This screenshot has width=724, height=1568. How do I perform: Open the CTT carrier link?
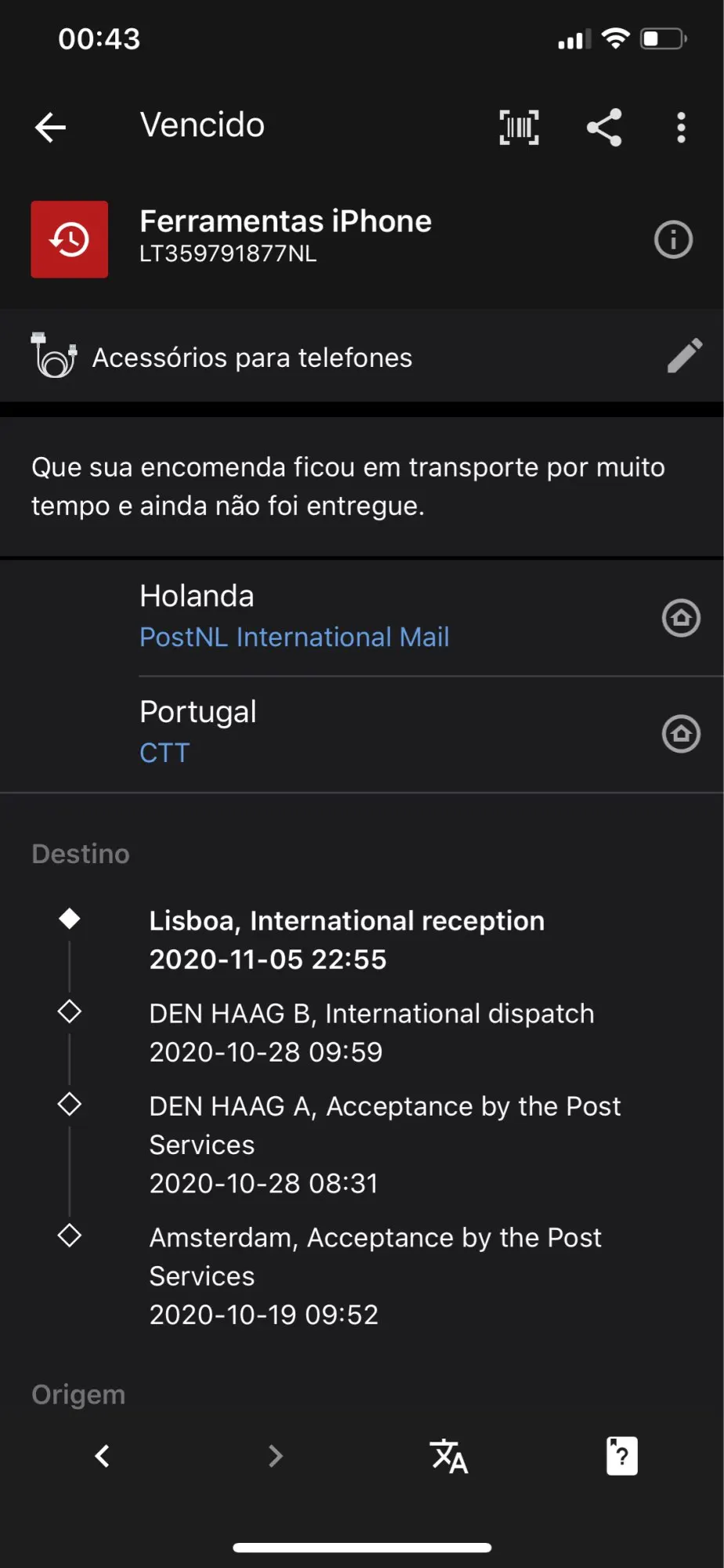(x=165, y=753)
